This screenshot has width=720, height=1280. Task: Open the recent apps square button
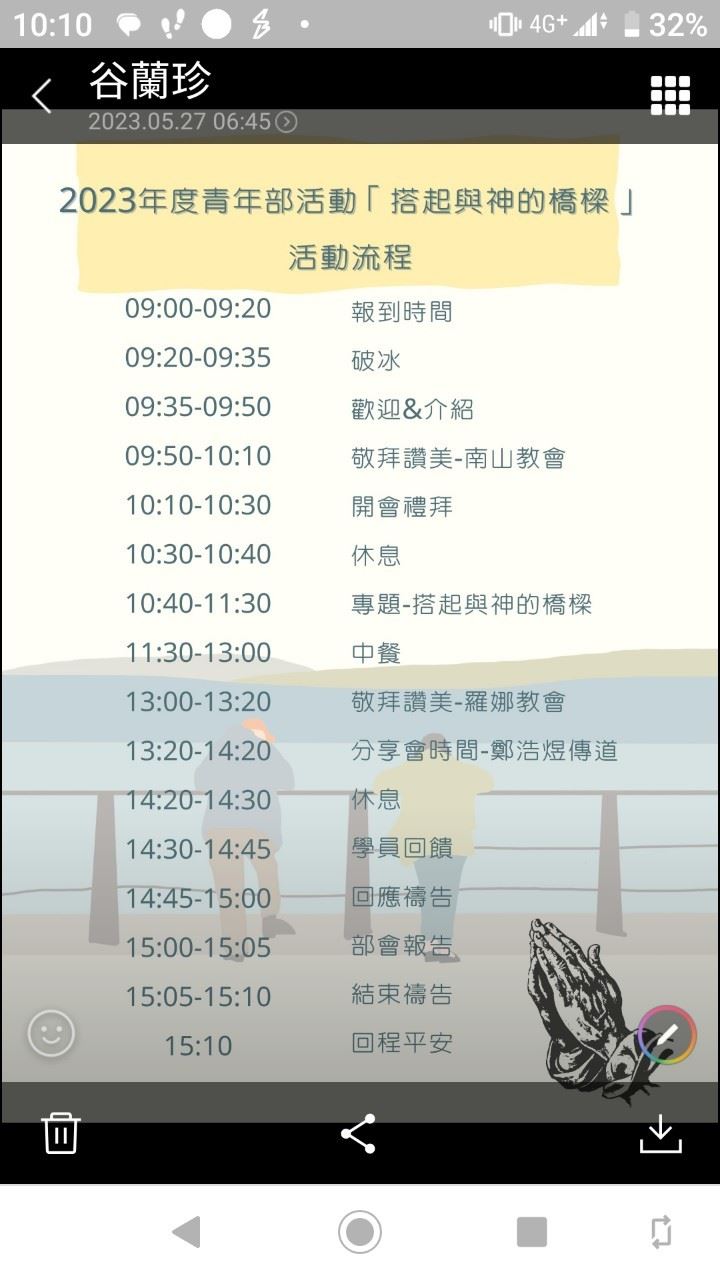click(x=532, y=1232)
